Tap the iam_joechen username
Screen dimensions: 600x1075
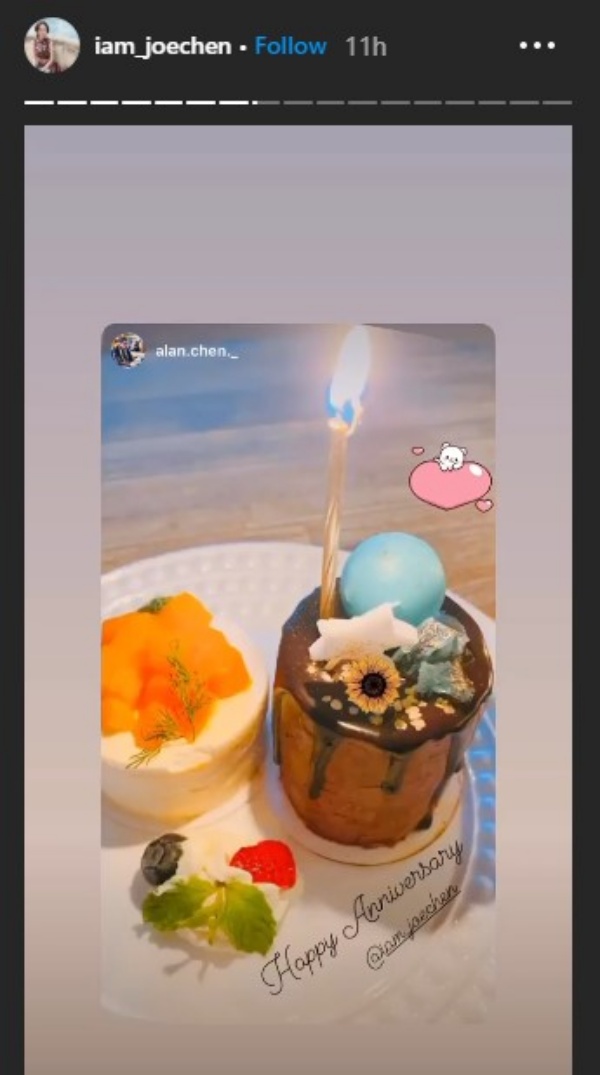pyautogui.click(x=162, y=46)
